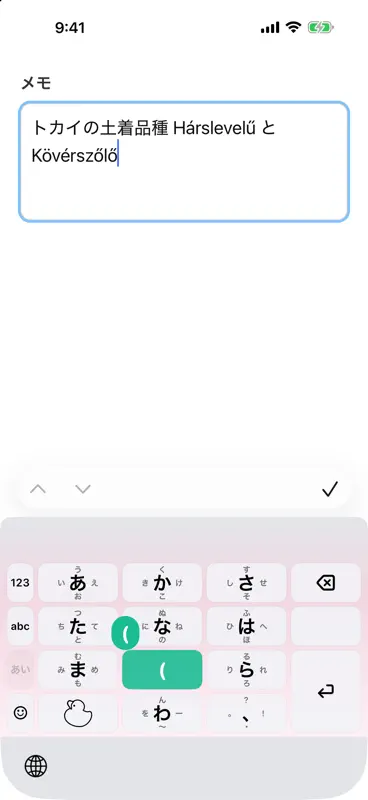368x800 pixels.
Task: Type the は key
Action: [x=247, y=627]
